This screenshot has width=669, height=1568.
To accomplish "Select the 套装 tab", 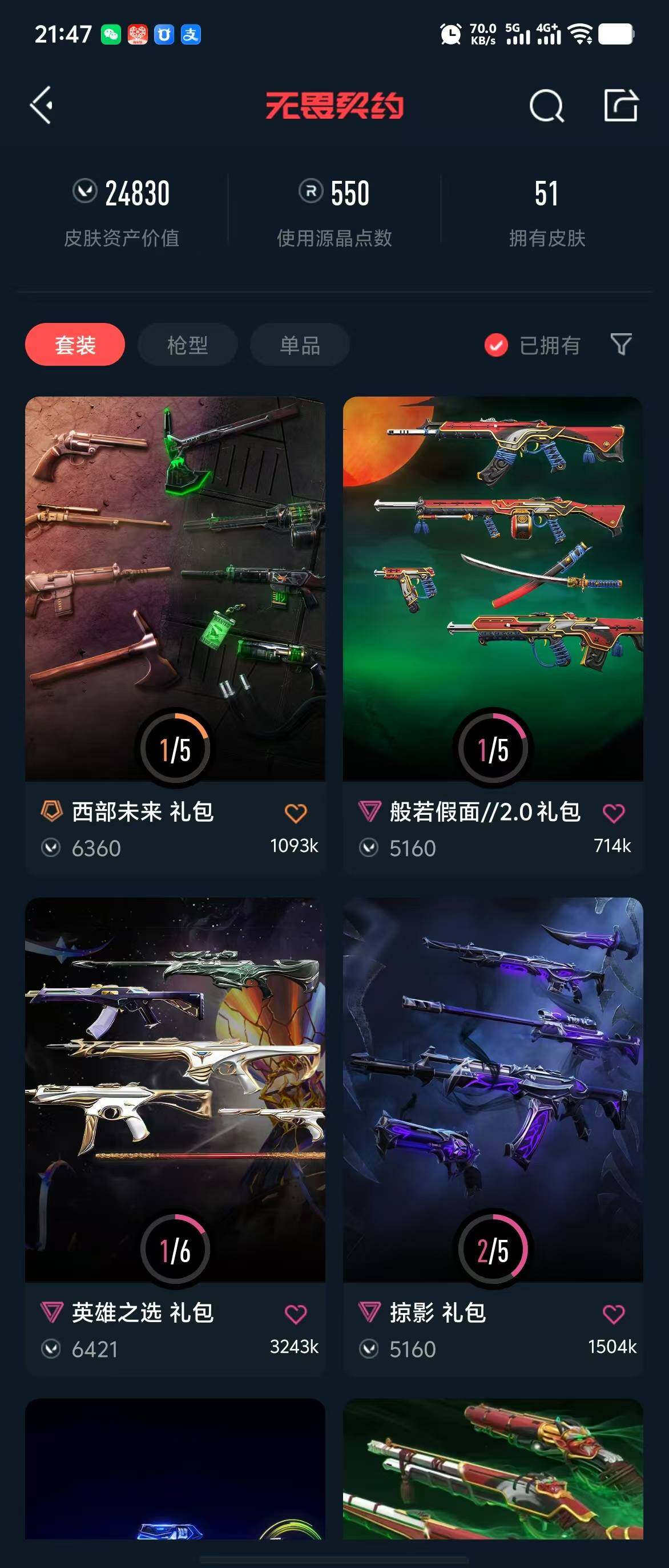I will point(75,345).
